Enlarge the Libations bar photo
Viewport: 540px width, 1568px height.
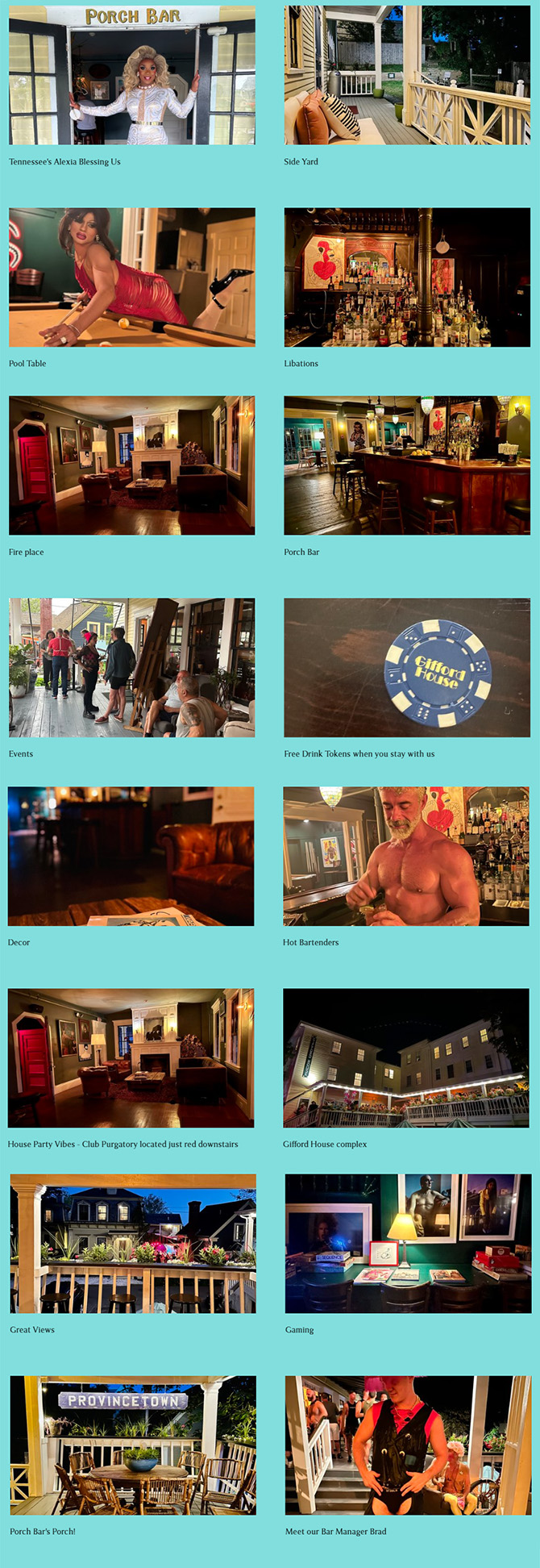click(407, 277)
